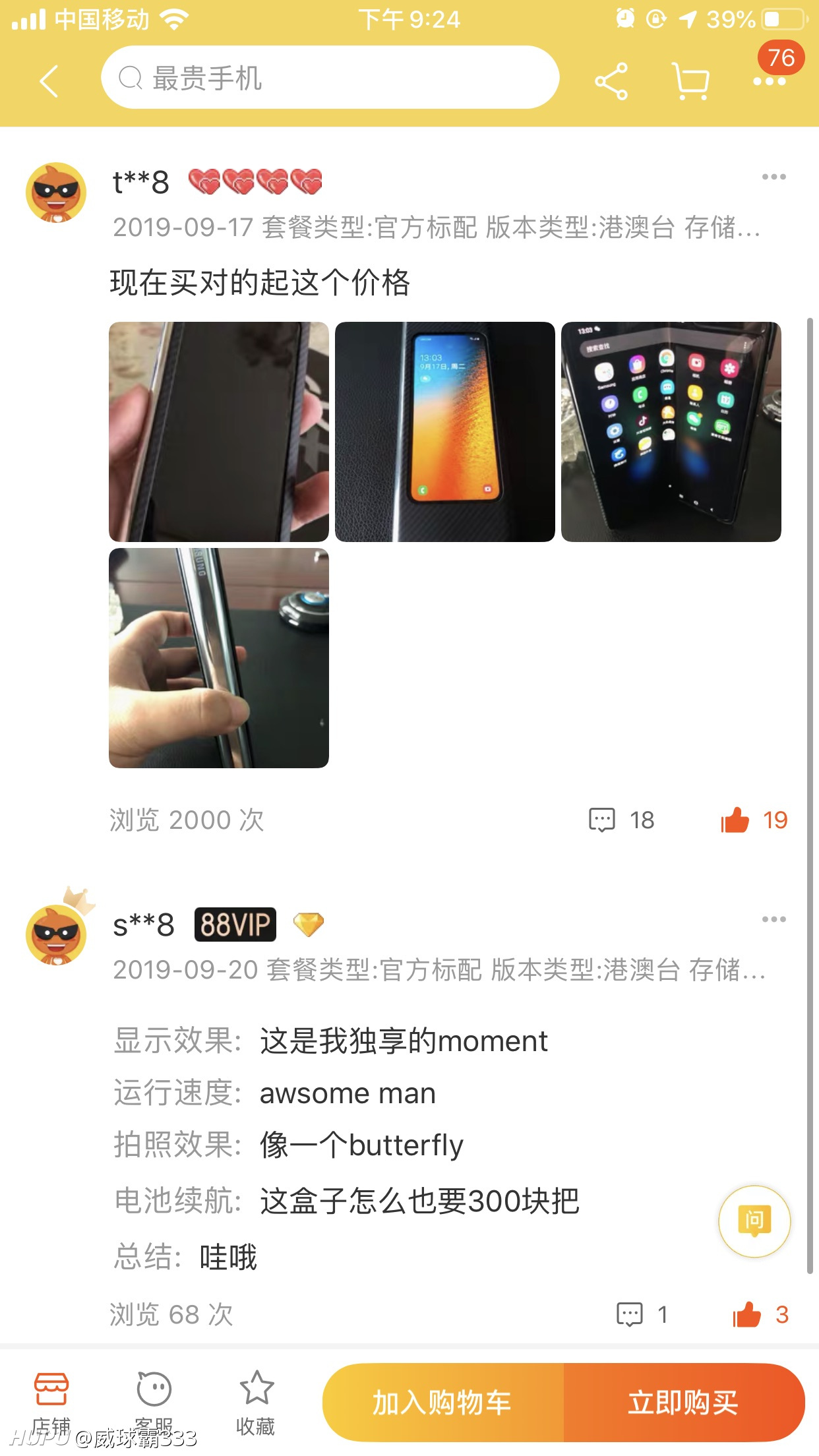Go back using the top-left arrow
819x1456 pixels.
tap(49, 80)
